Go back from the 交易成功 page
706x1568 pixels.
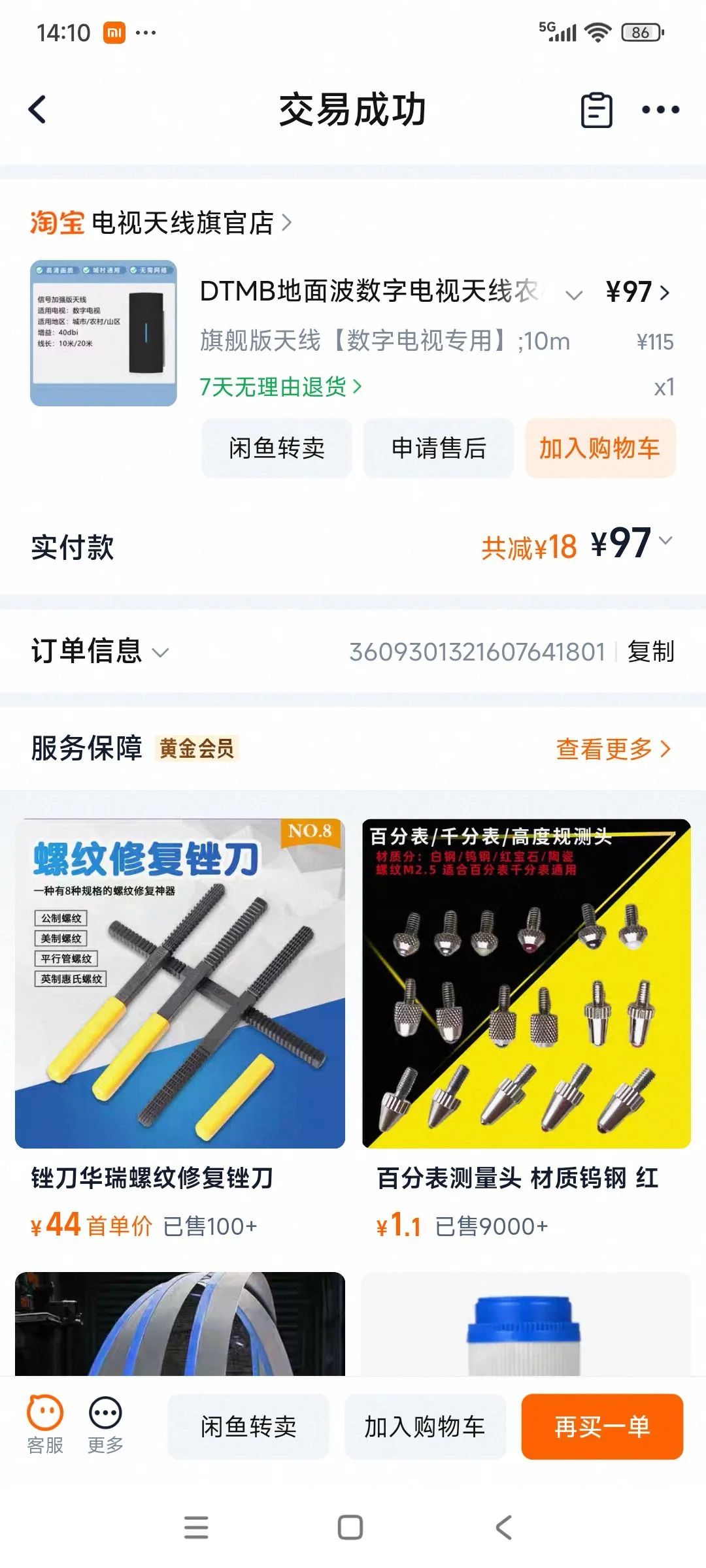38,110
